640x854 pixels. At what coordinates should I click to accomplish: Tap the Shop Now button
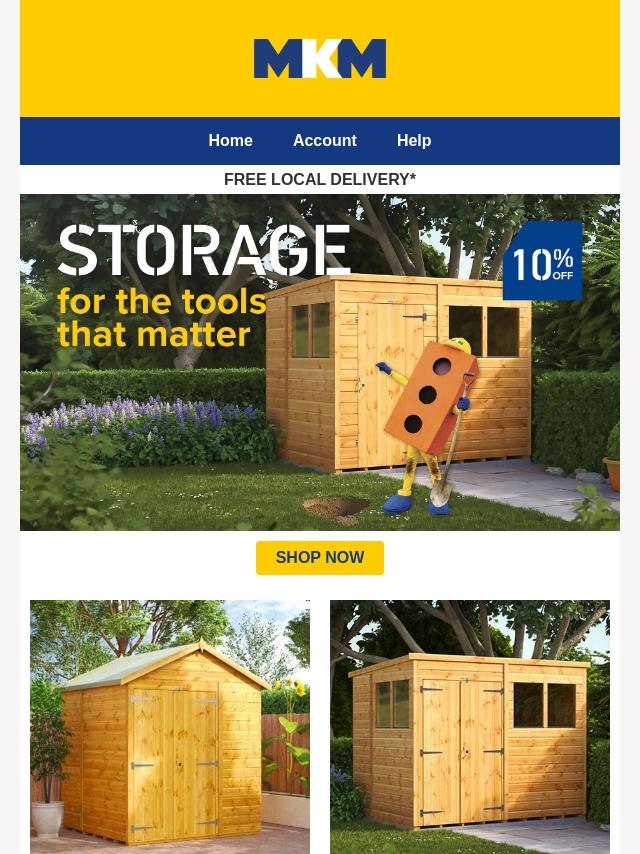coord(320,558)
